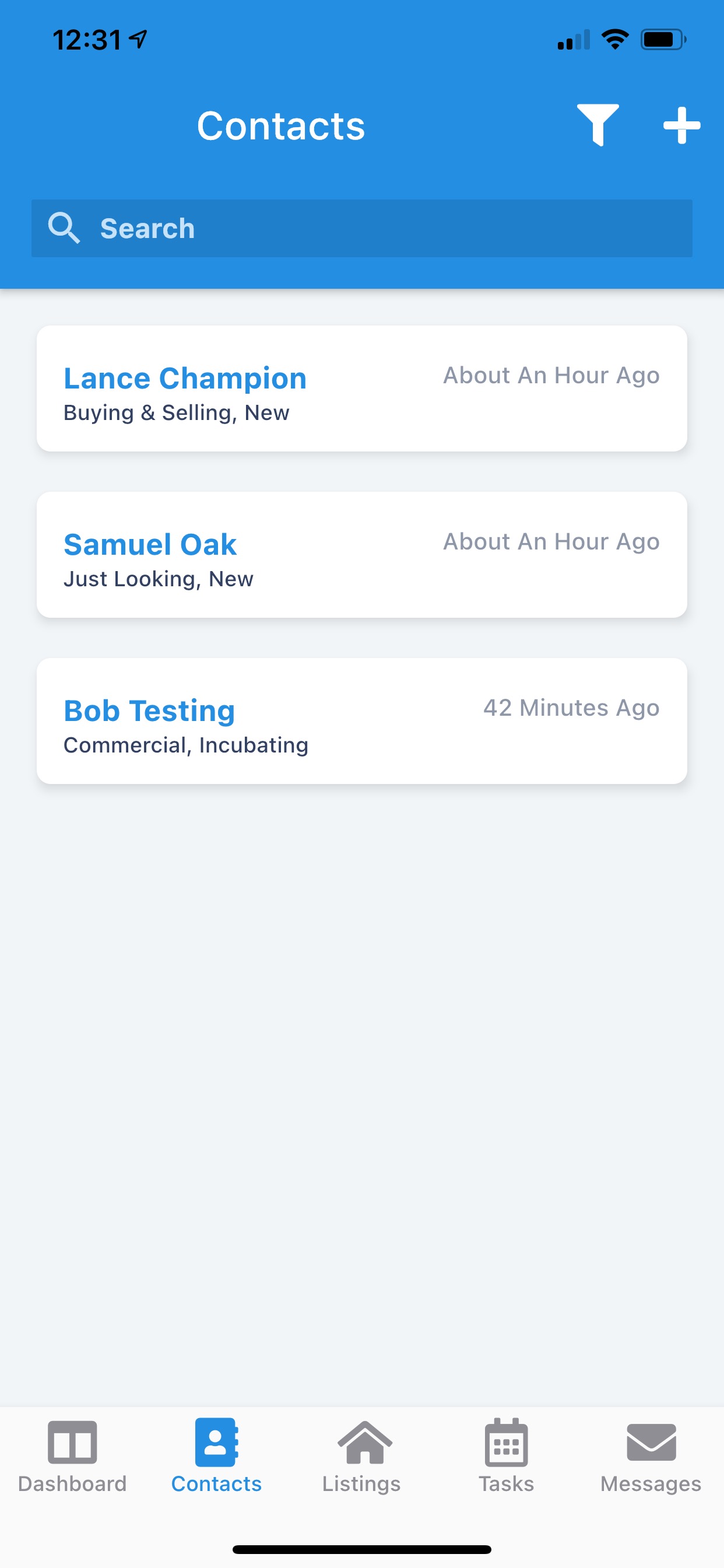This screenshot has width=724, height=1568.
Task: Go to the Listings tab
Action: pyautogui.click(x=361, y=1456)
